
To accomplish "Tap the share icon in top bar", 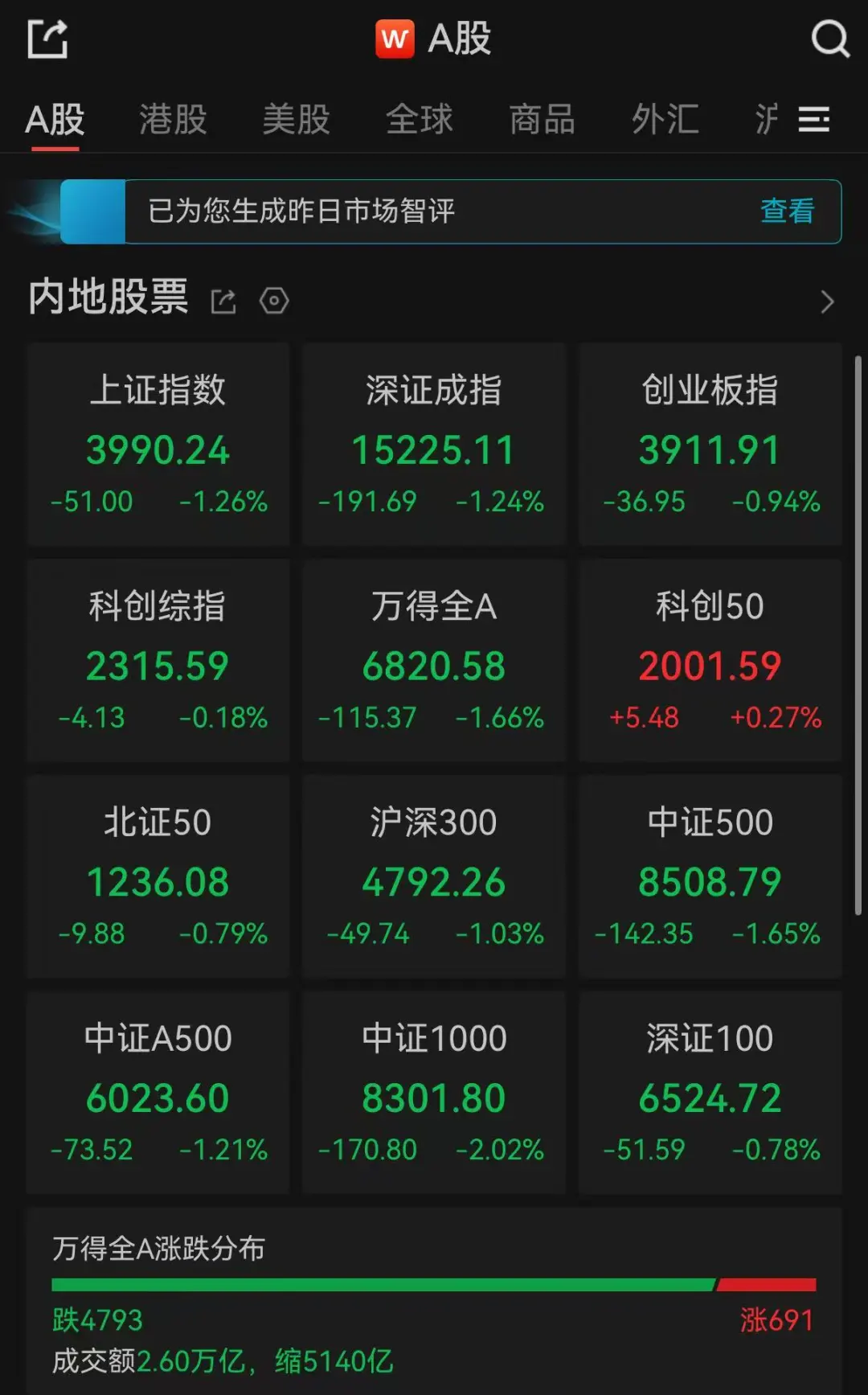I will pyautogui.click(x=47, y=39).
